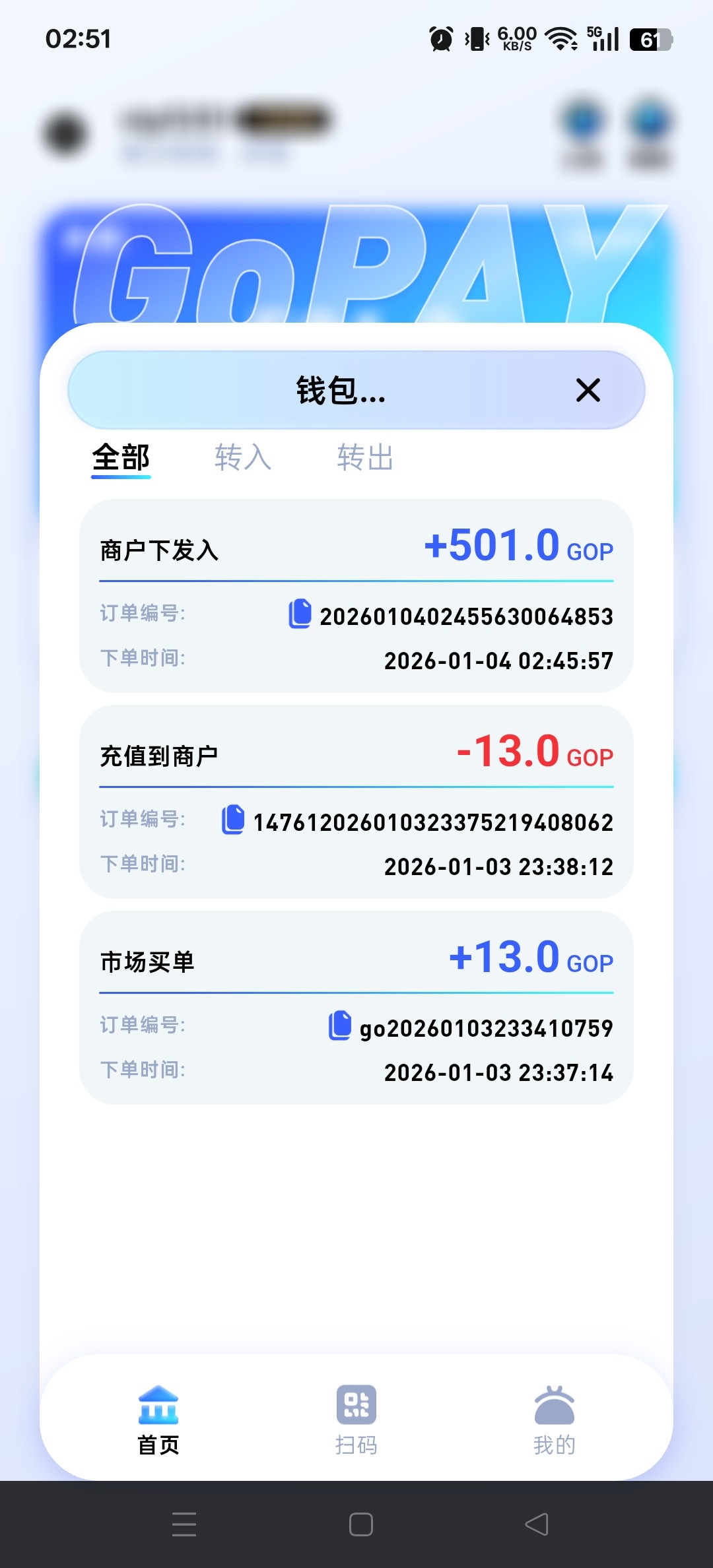
Task: Tap the system home button
Action: click(360, 1524)
